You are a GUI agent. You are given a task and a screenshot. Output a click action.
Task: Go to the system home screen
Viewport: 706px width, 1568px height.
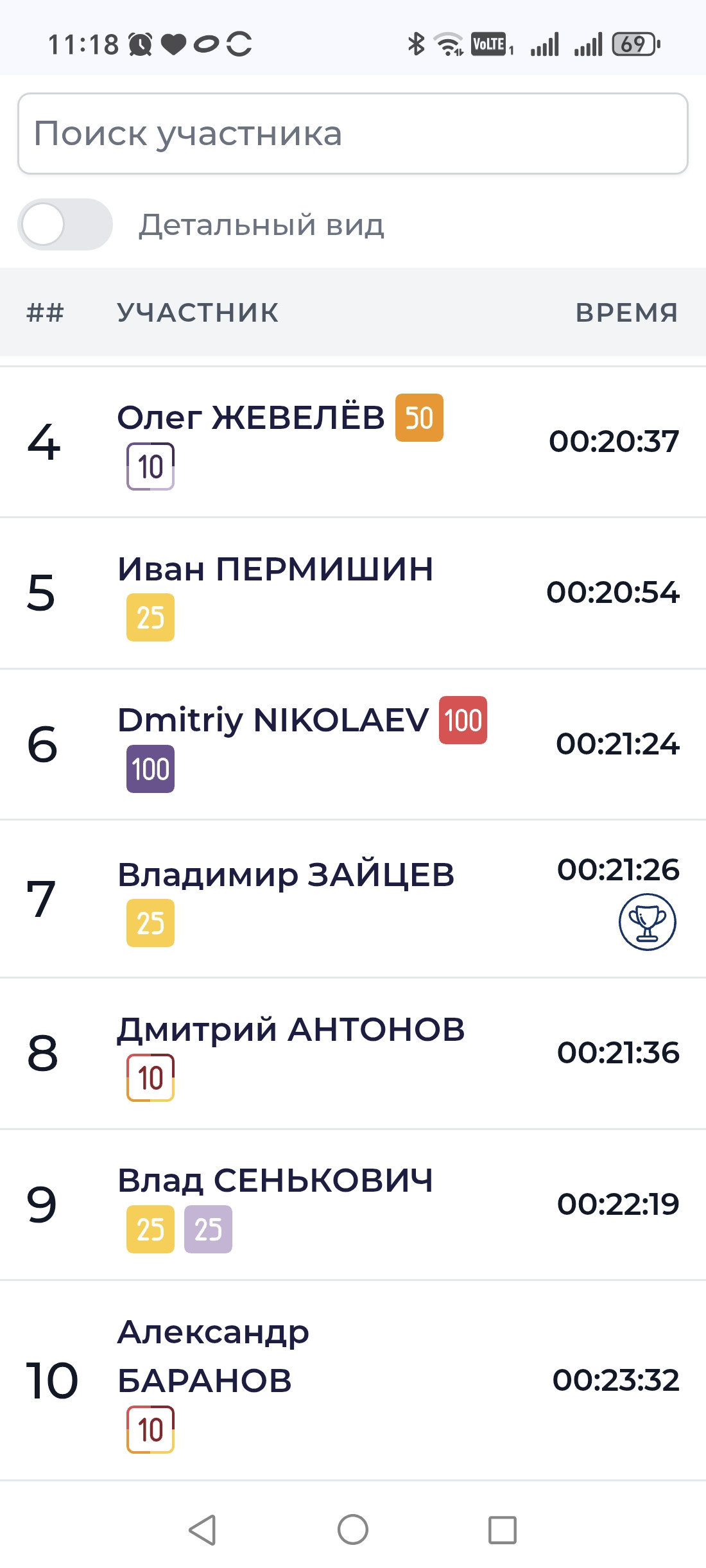(x=353, y=1529)
